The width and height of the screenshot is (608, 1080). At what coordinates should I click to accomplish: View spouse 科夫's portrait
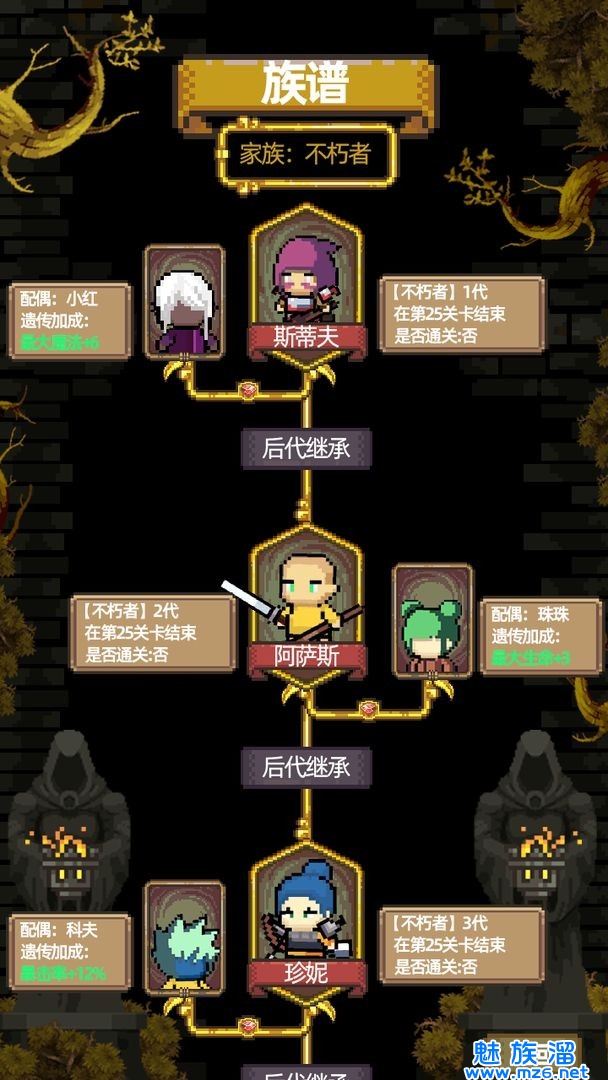coord(185,937)
